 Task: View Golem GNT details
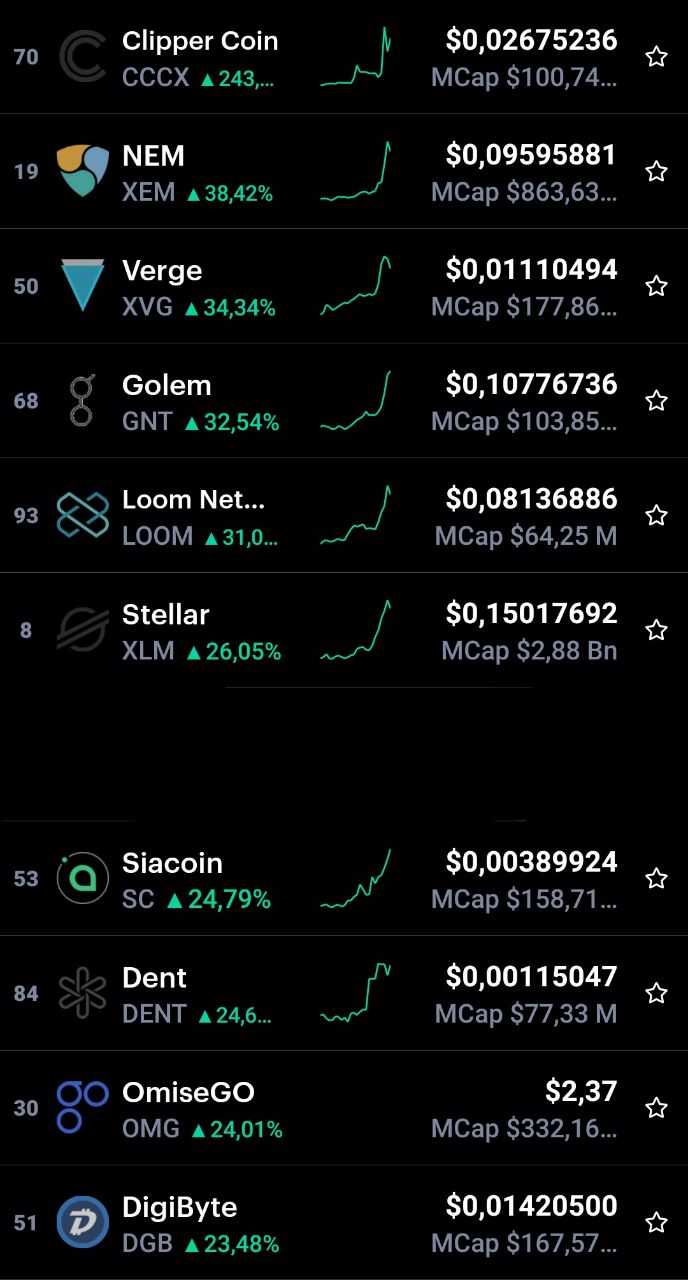[x=344, y=401]
